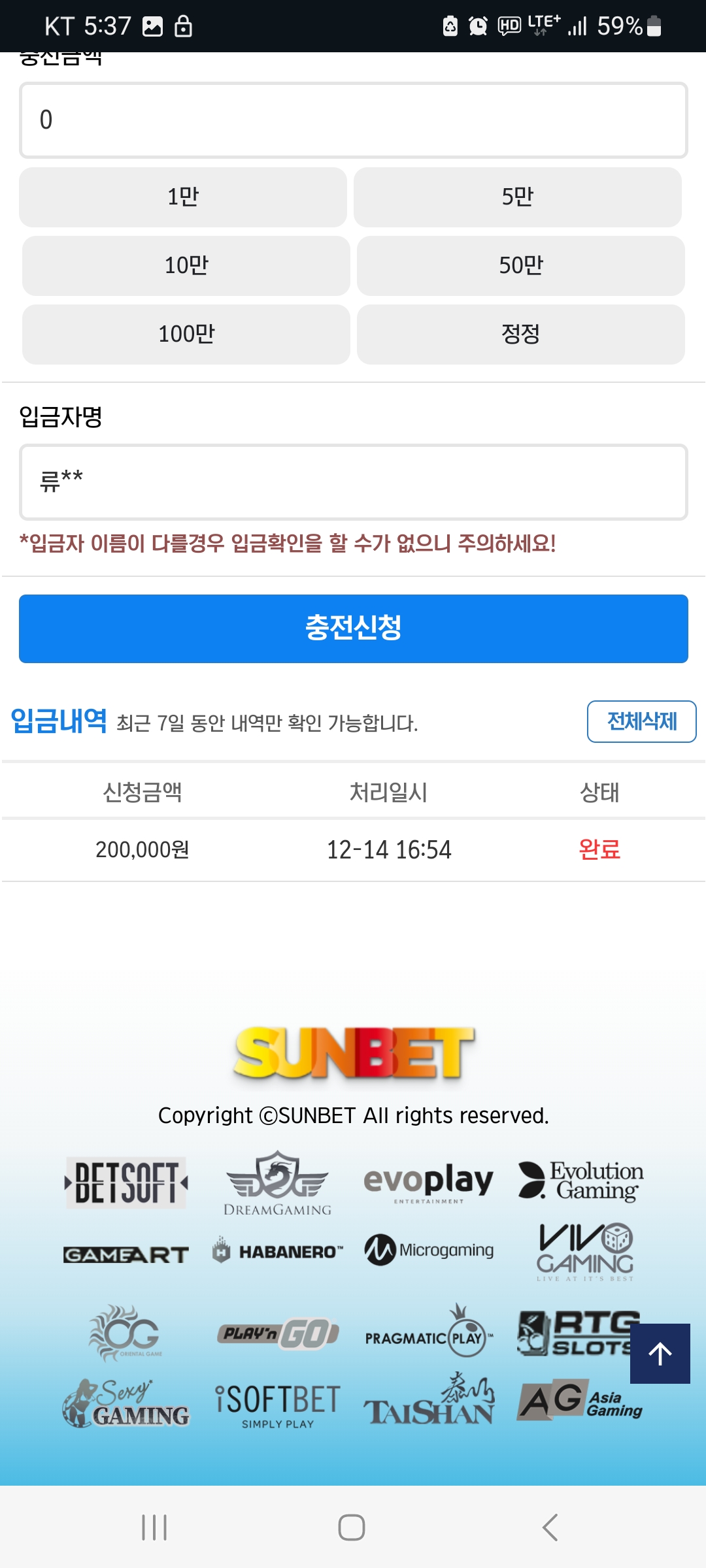Submit the 충전신청 charge request

(353, 629)
